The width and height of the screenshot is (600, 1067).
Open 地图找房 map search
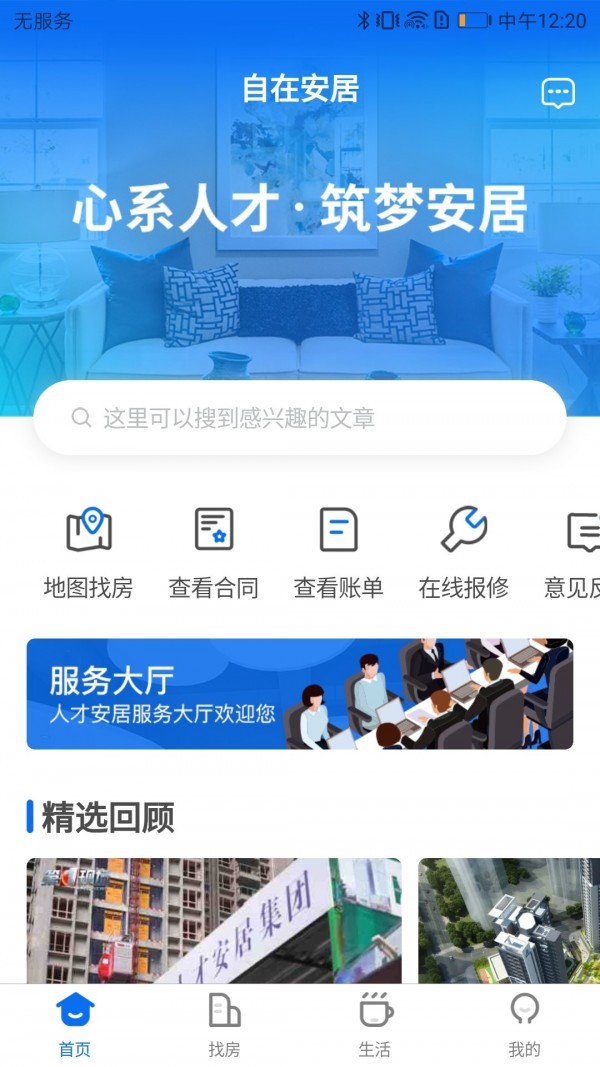[88, 551]
